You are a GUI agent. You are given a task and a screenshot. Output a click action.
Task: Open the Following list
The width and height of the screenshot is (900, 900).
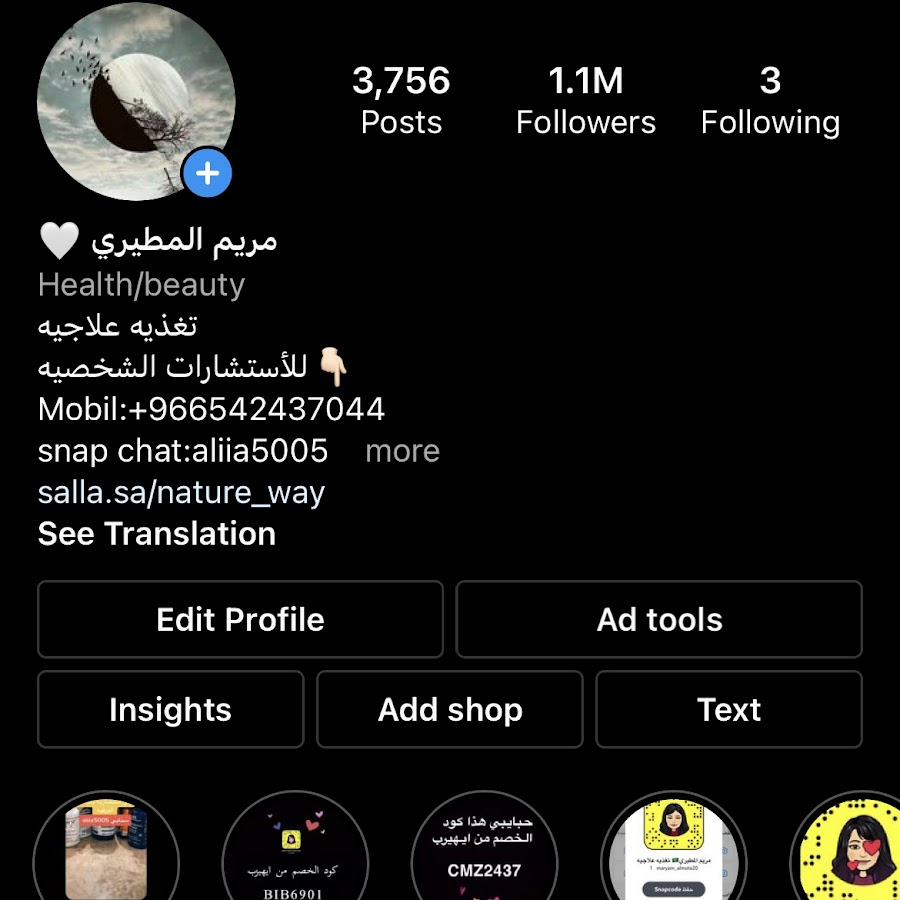[770, 100]
